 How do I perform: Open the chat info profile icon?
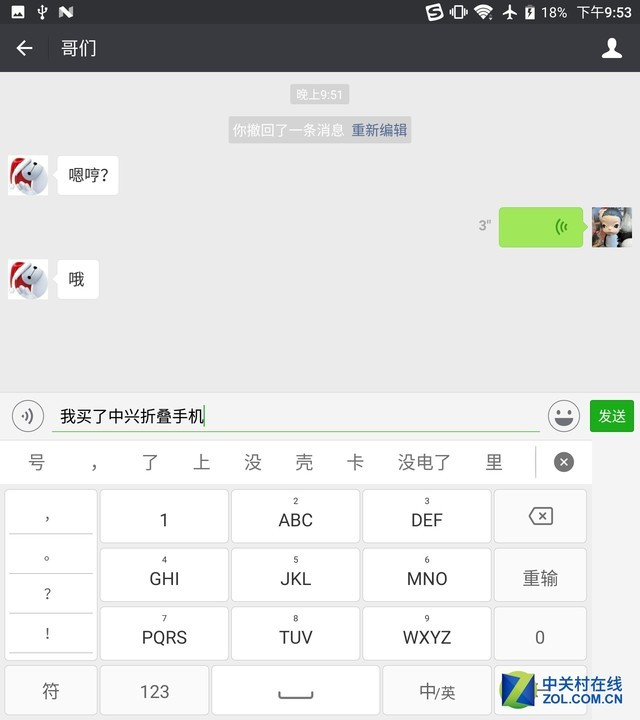611,48
